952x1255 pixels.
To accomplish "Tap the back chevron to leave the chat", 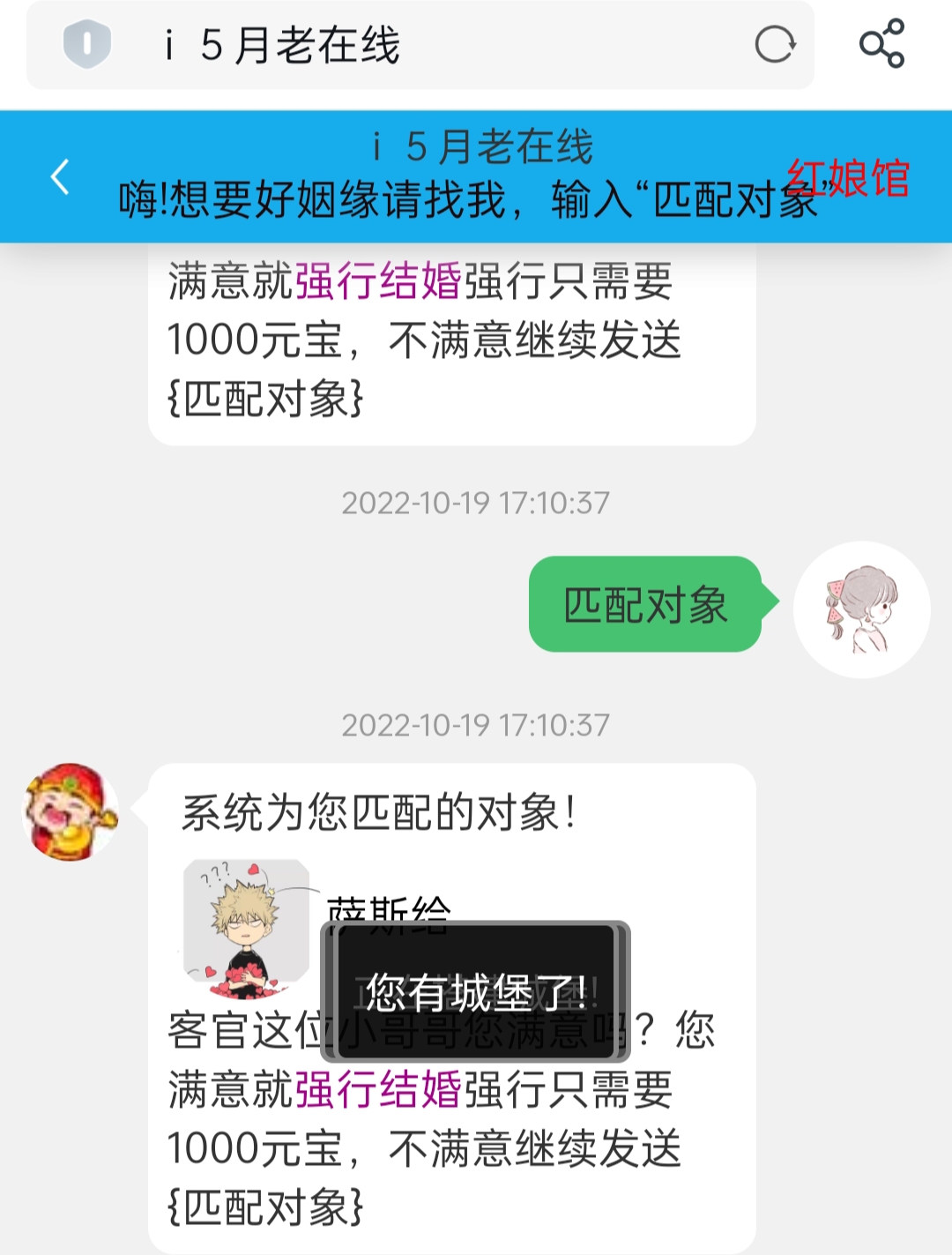I will pos(59,177).
